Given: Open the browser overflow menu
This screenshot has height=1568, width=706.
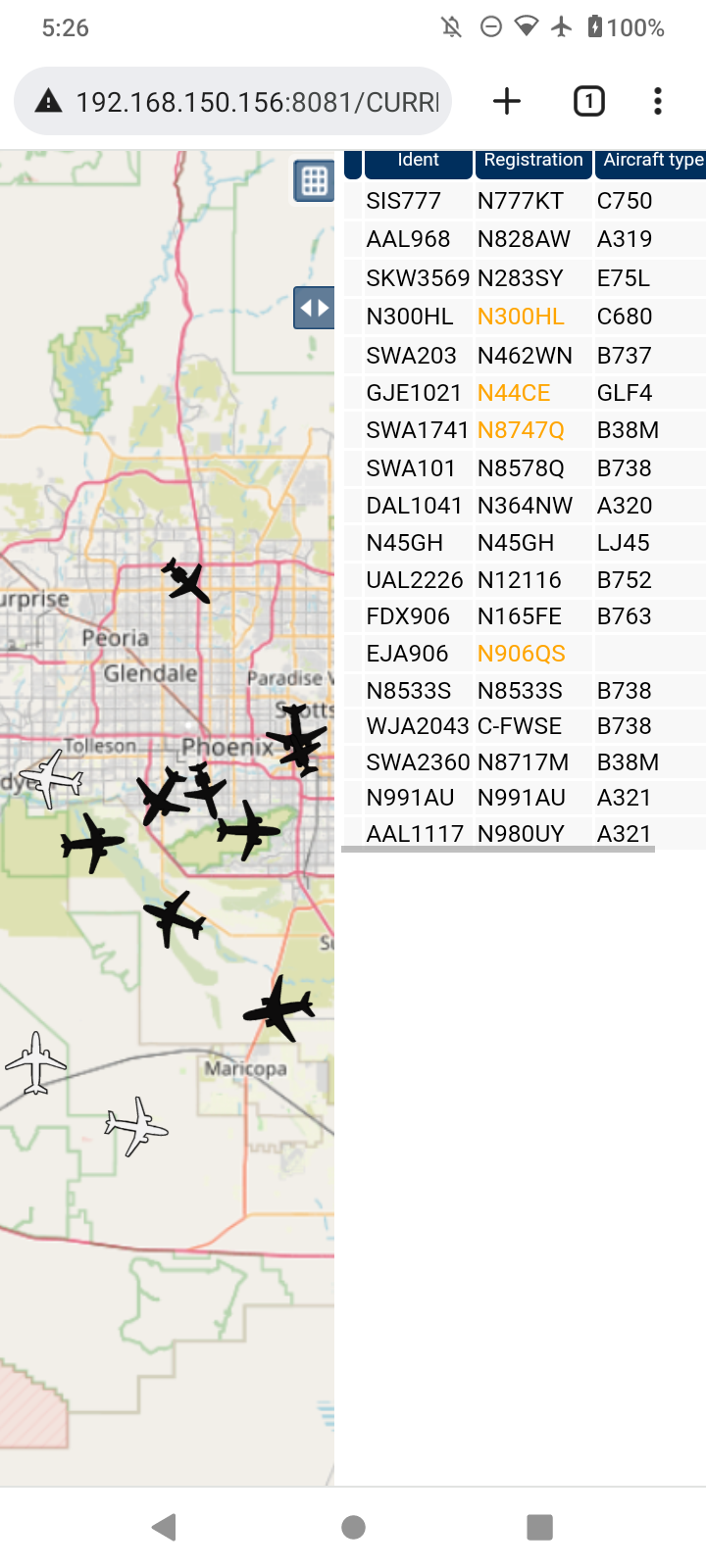Looking at the screenshot, I should [x=658, y=101].
